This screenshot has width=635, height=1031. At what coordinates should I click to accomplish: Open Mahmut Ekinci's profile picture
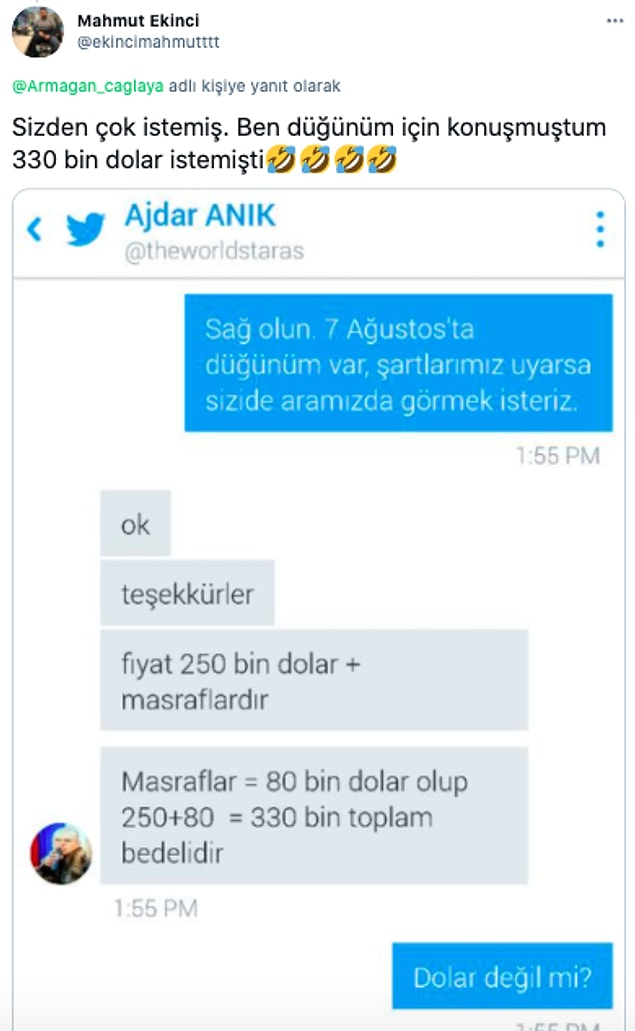tap(36, 32)
